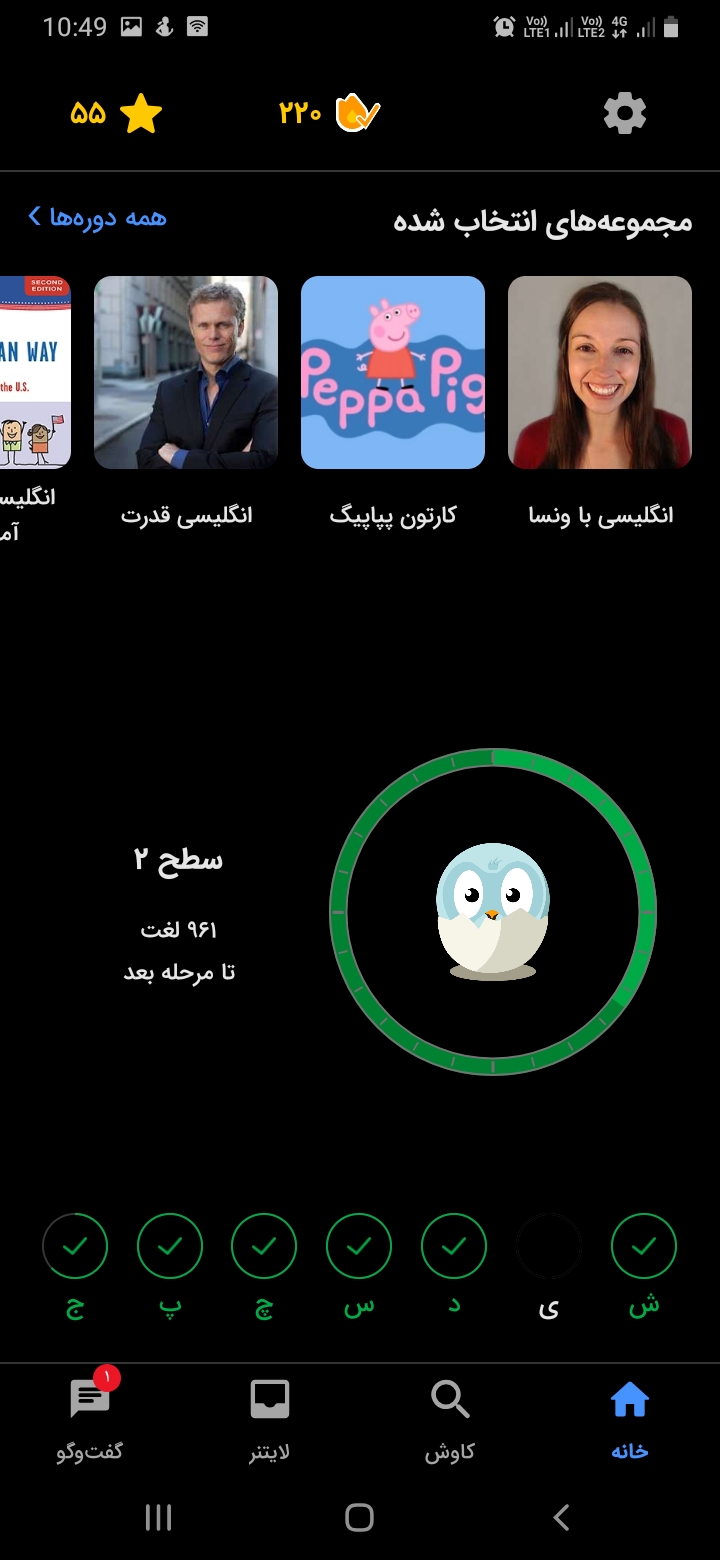Open the settings gear icon
The image size is (720, 1560).
(625, 114)
